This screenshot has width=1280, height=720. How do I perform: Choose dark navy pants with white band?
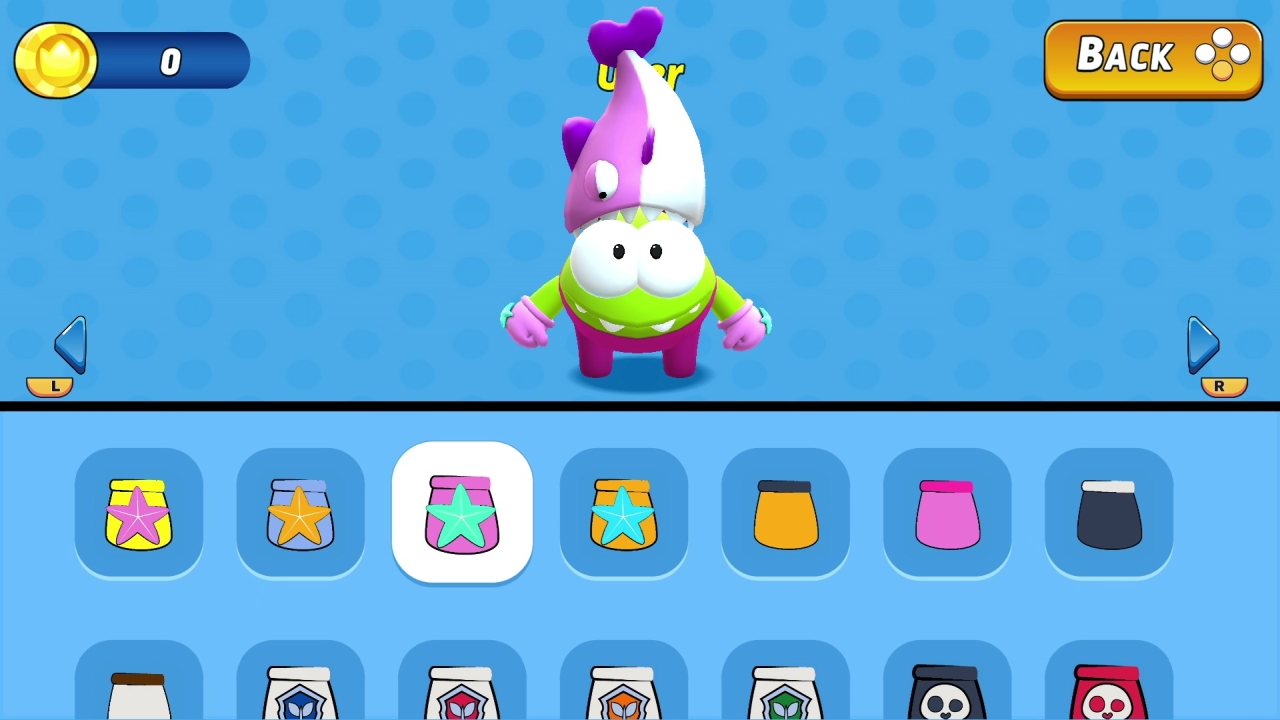(1109, 513)
